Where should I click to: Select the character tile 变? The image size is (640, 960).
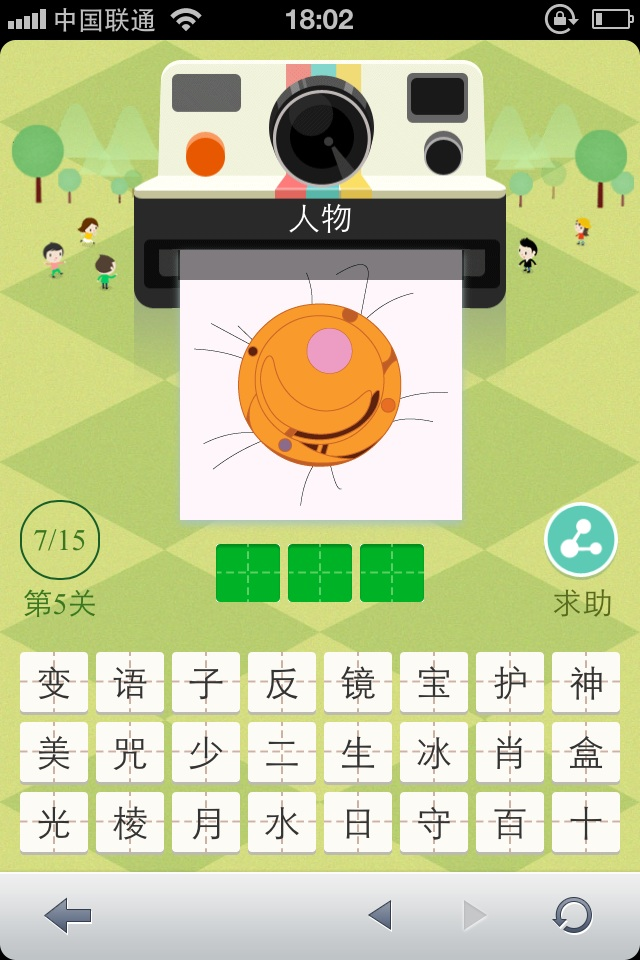[54, 683]
